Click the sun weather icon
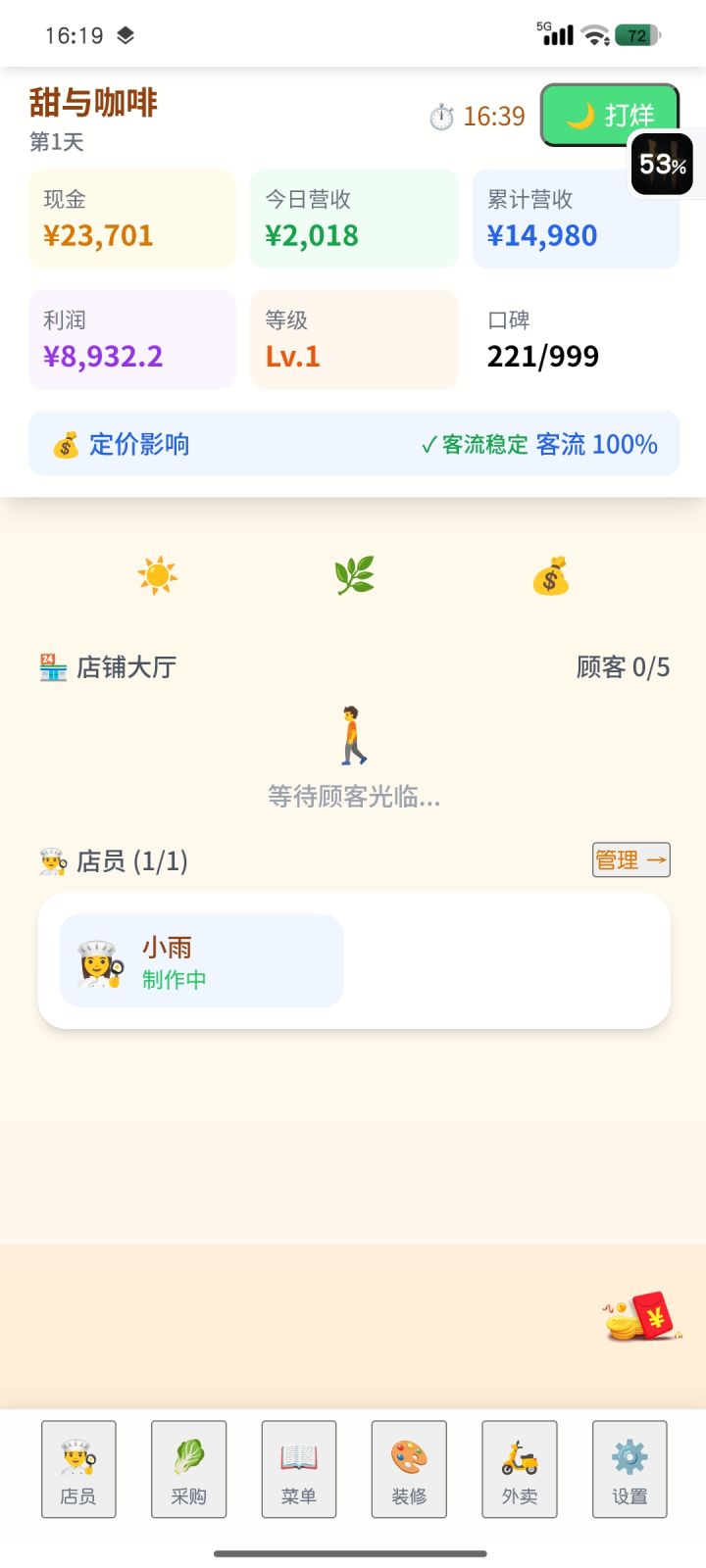Viewport: 706px width, 1568px height. point(159,575)
